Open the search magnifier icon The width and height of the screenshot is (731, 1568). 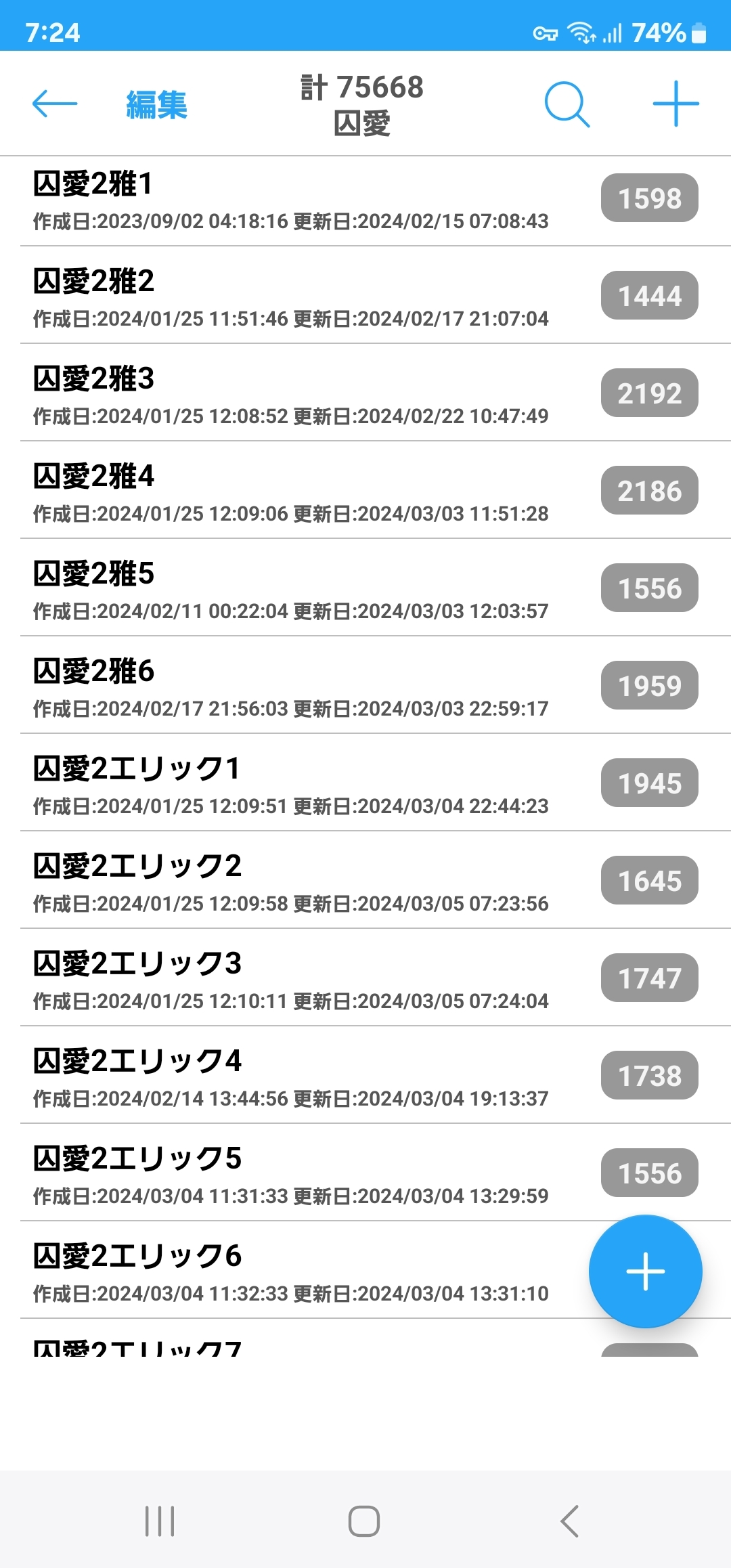567,104
